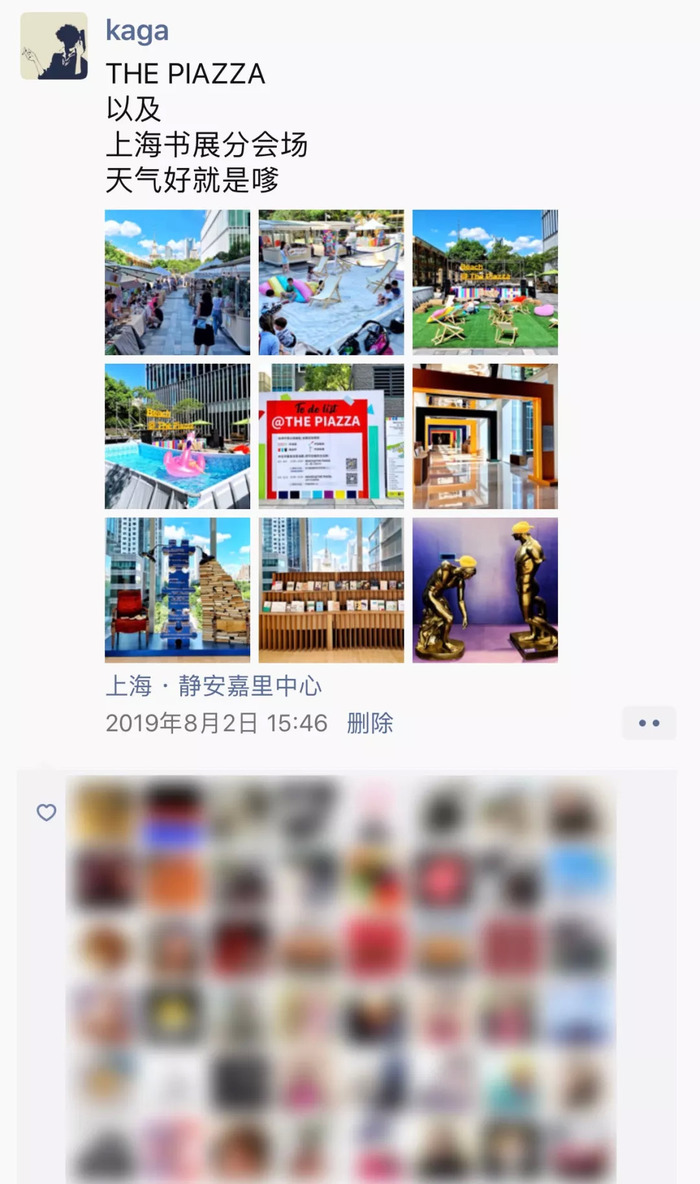Open the blue tower and book stack photo
The height and width of the screenshot is (1184, 700).
click(x=177, y=590)
